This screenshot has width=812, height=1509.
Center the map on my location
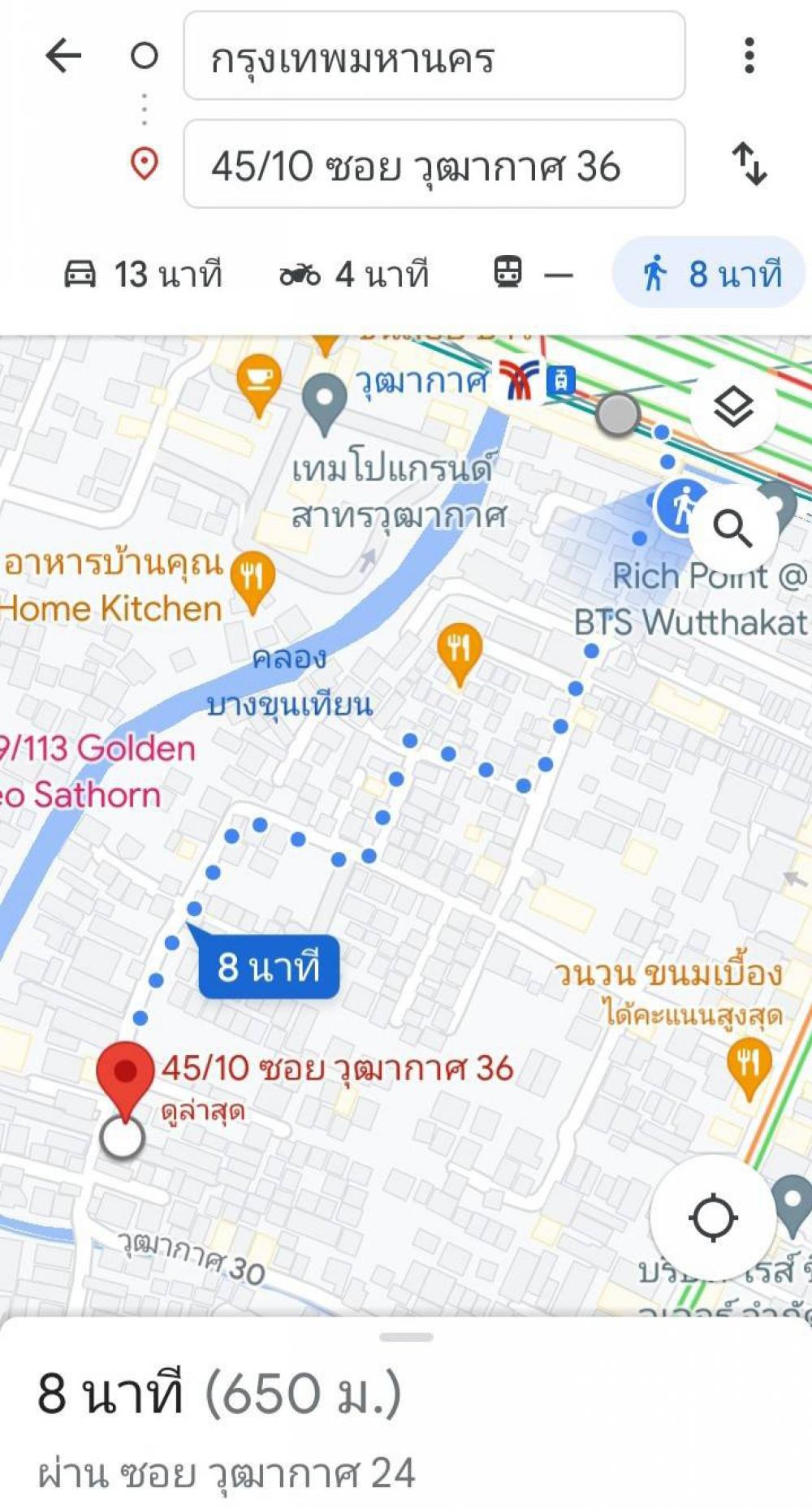coord(712,1217)
